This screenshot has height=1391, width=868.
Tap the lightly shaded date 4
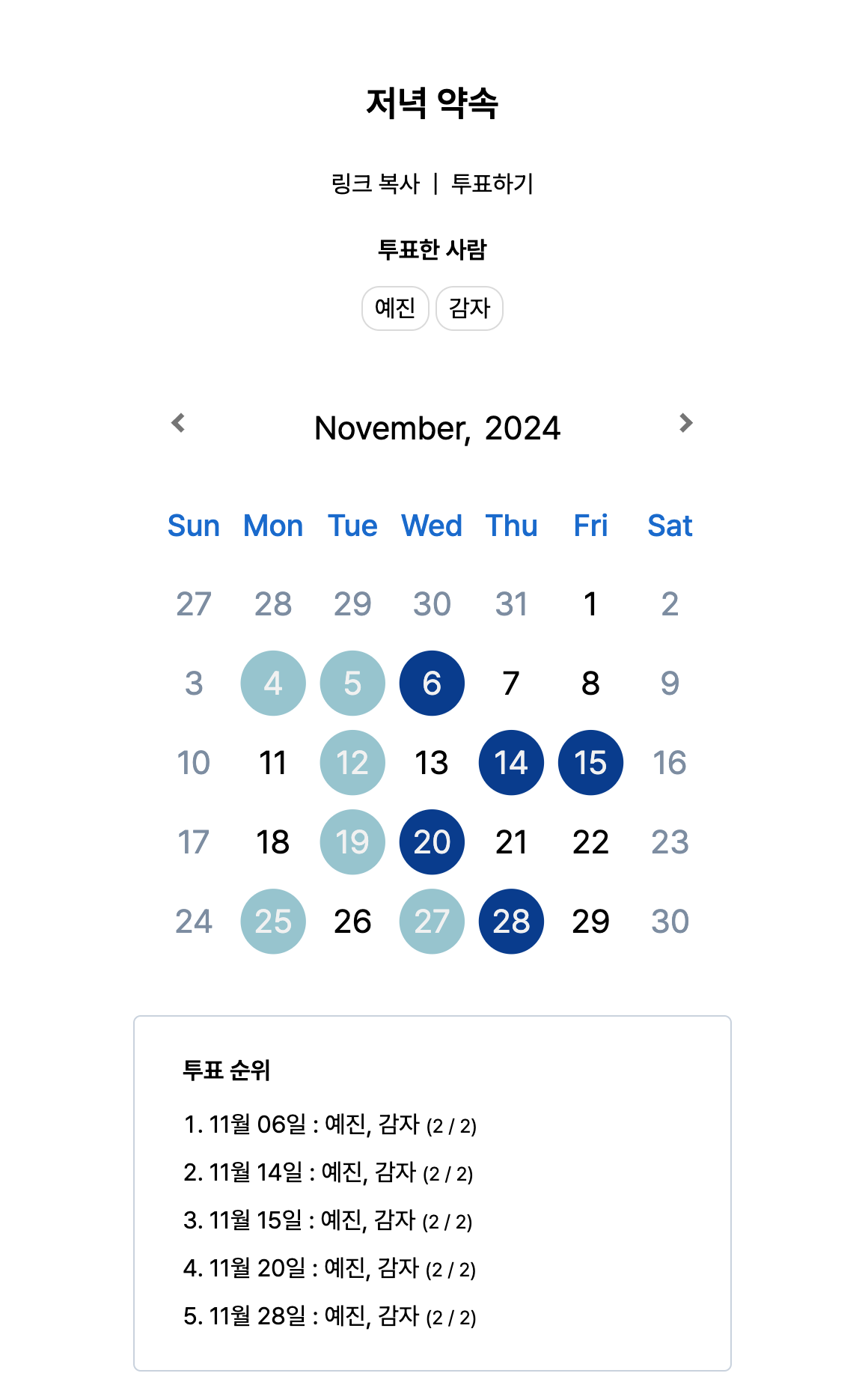tap(273, 683)
